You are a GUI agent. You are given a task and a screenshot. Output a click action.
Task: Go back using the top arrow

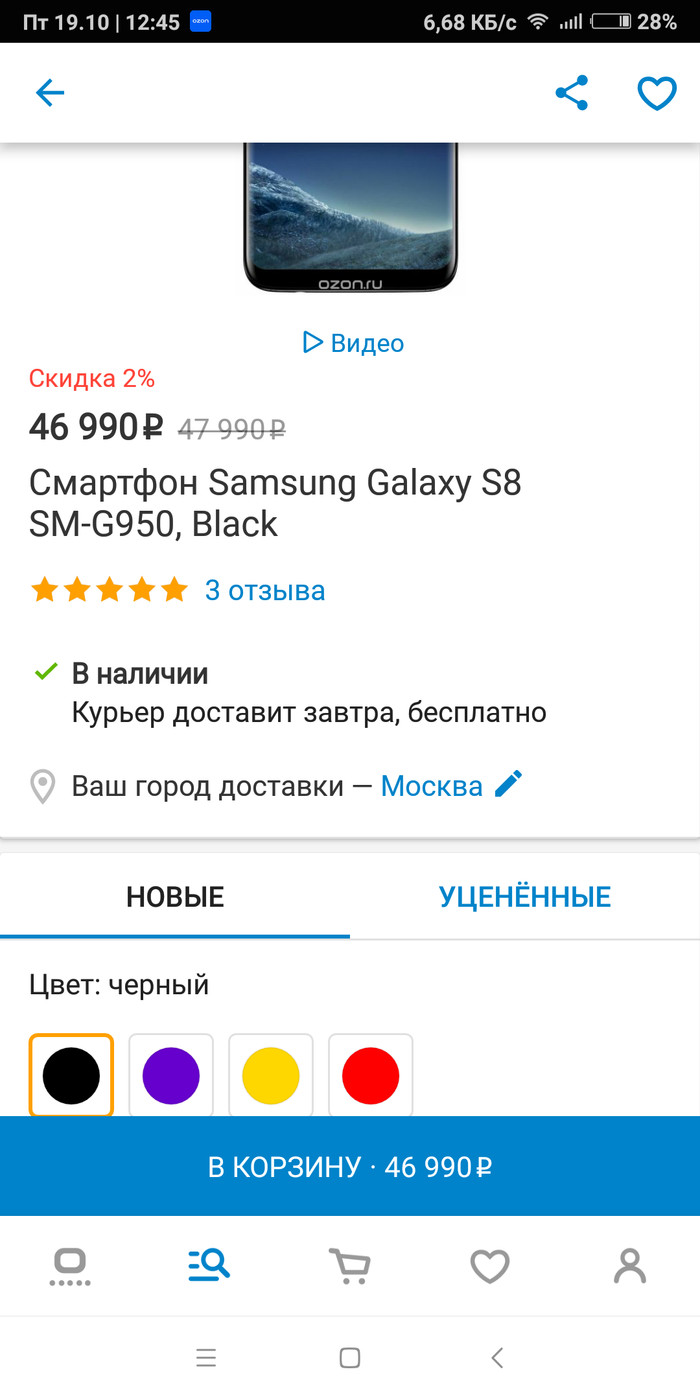[x=49, y=93]
